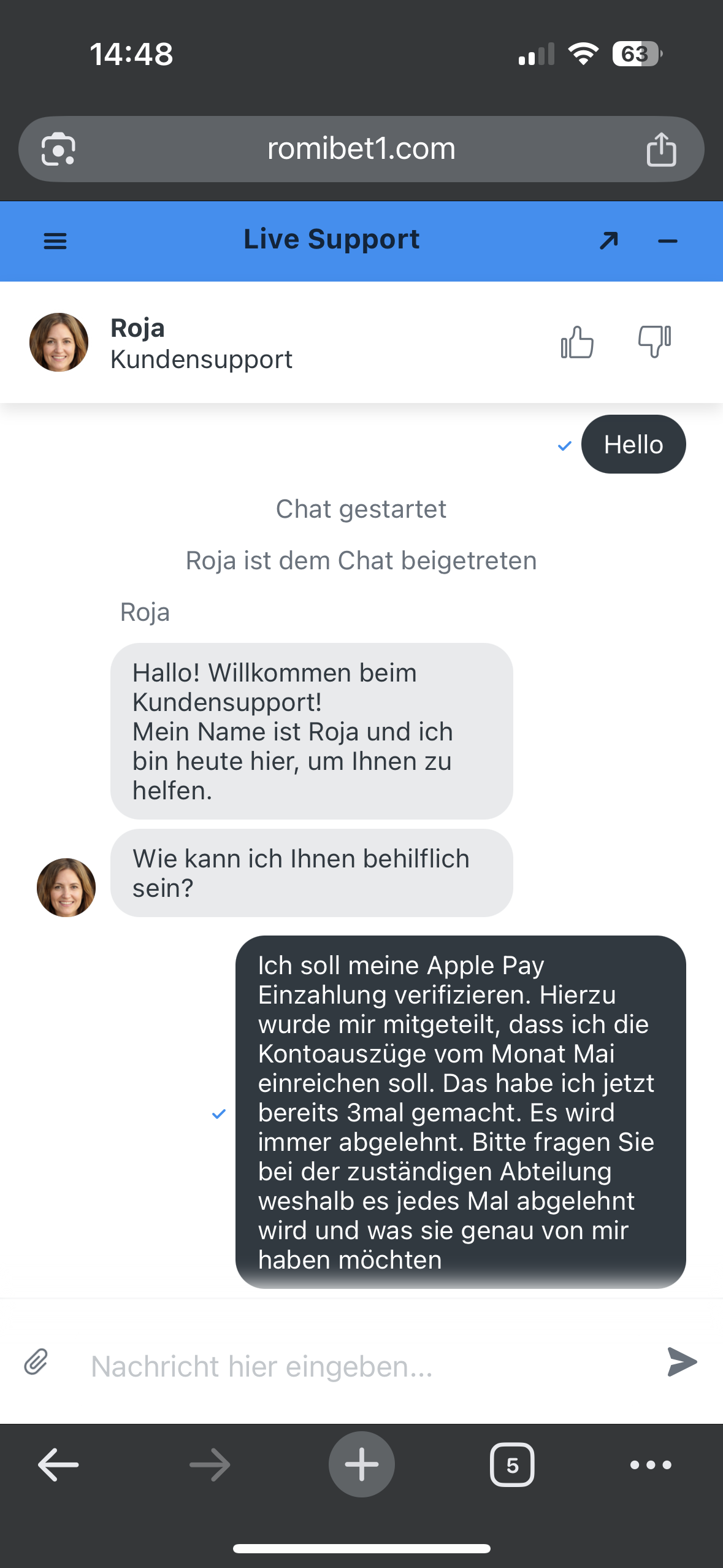Viewport: 723px width, 1568px height.
Task: Open the browser's three-dot menu
Action: 651,1465
